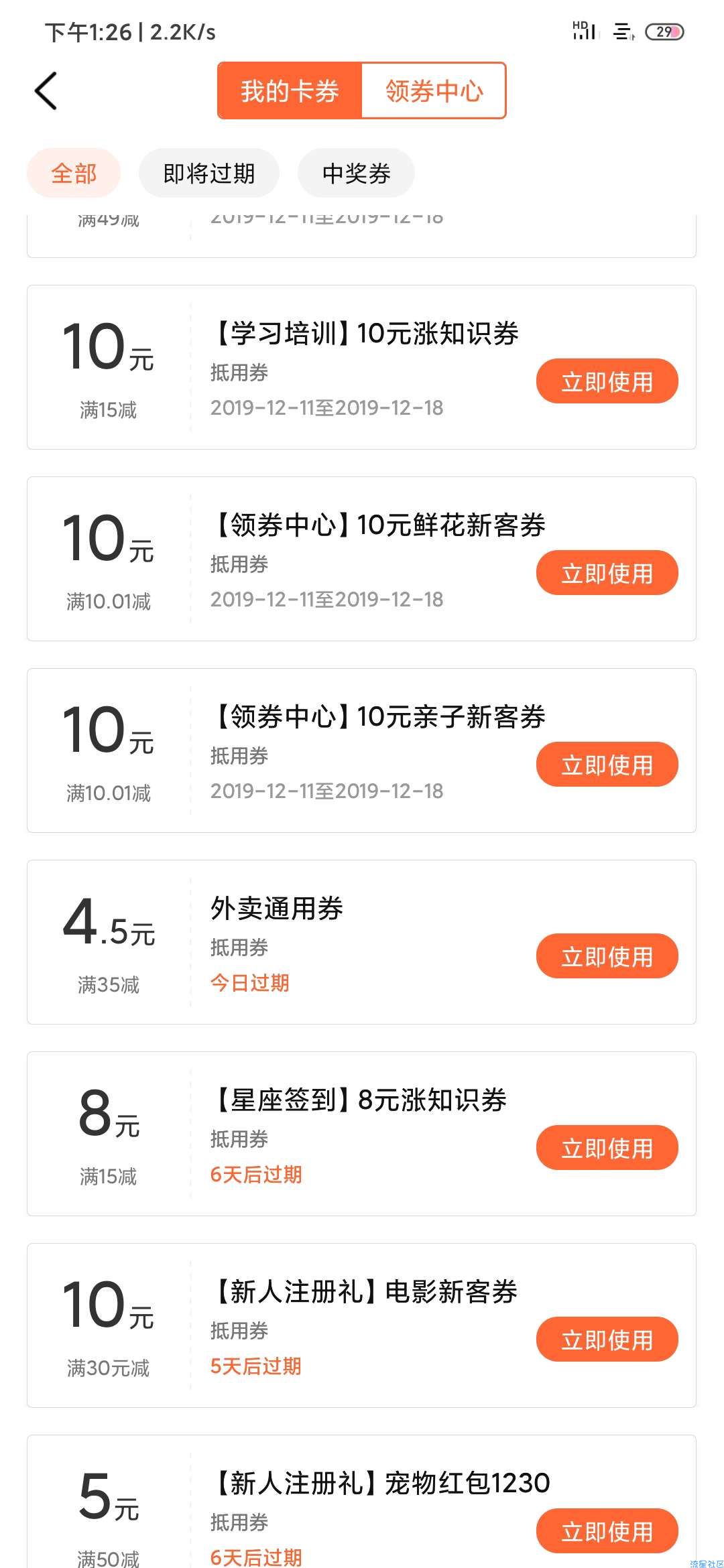Image resolution: width=724 pixels, height=1568 pixels.
Task: Redeem the 宠物红包1230 coupon
Action: pyautogui.click(x=607, y=1531)
